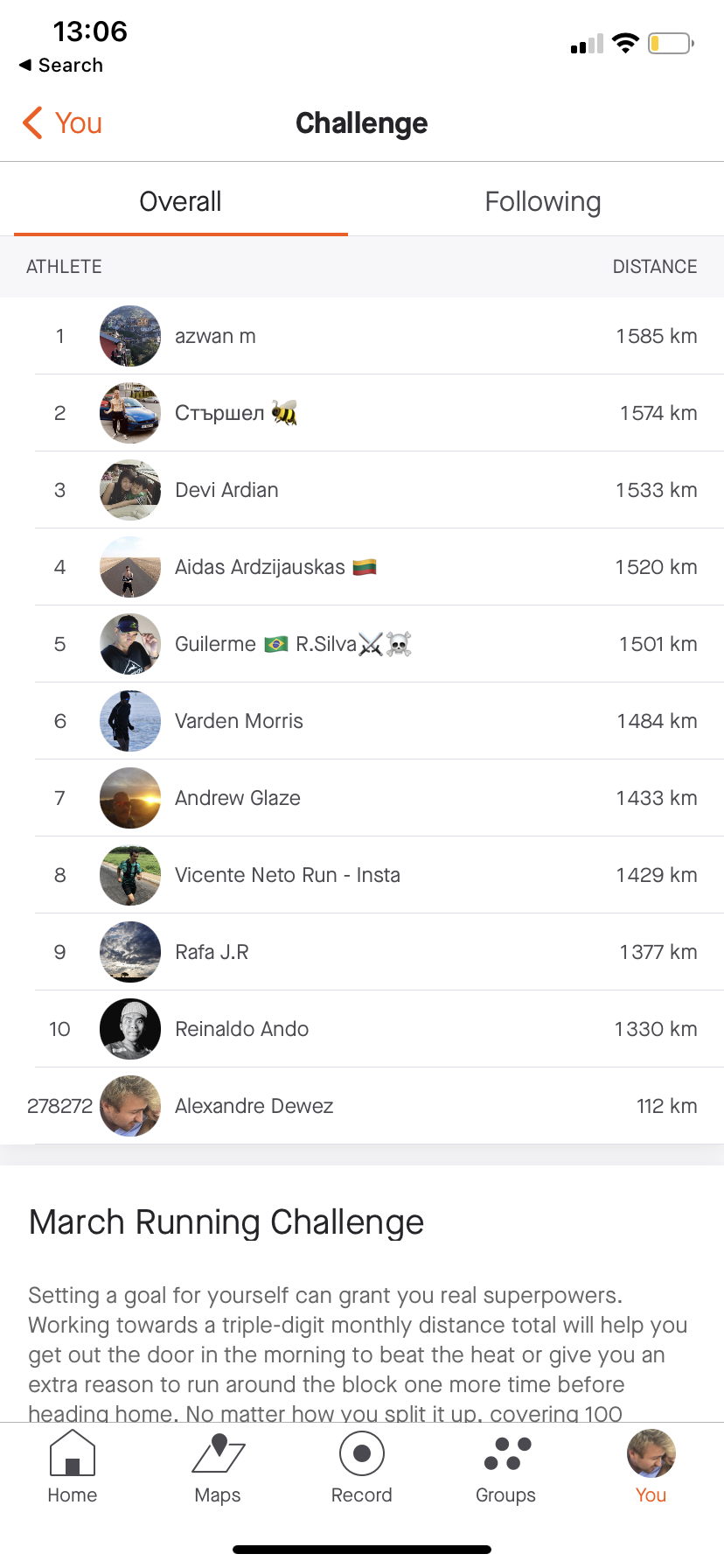Image resolution: width=724 pixels, height=1568 pixels.
Task: Tap the Wi-Fi icon in the status bar
Action: coord(626,43)
